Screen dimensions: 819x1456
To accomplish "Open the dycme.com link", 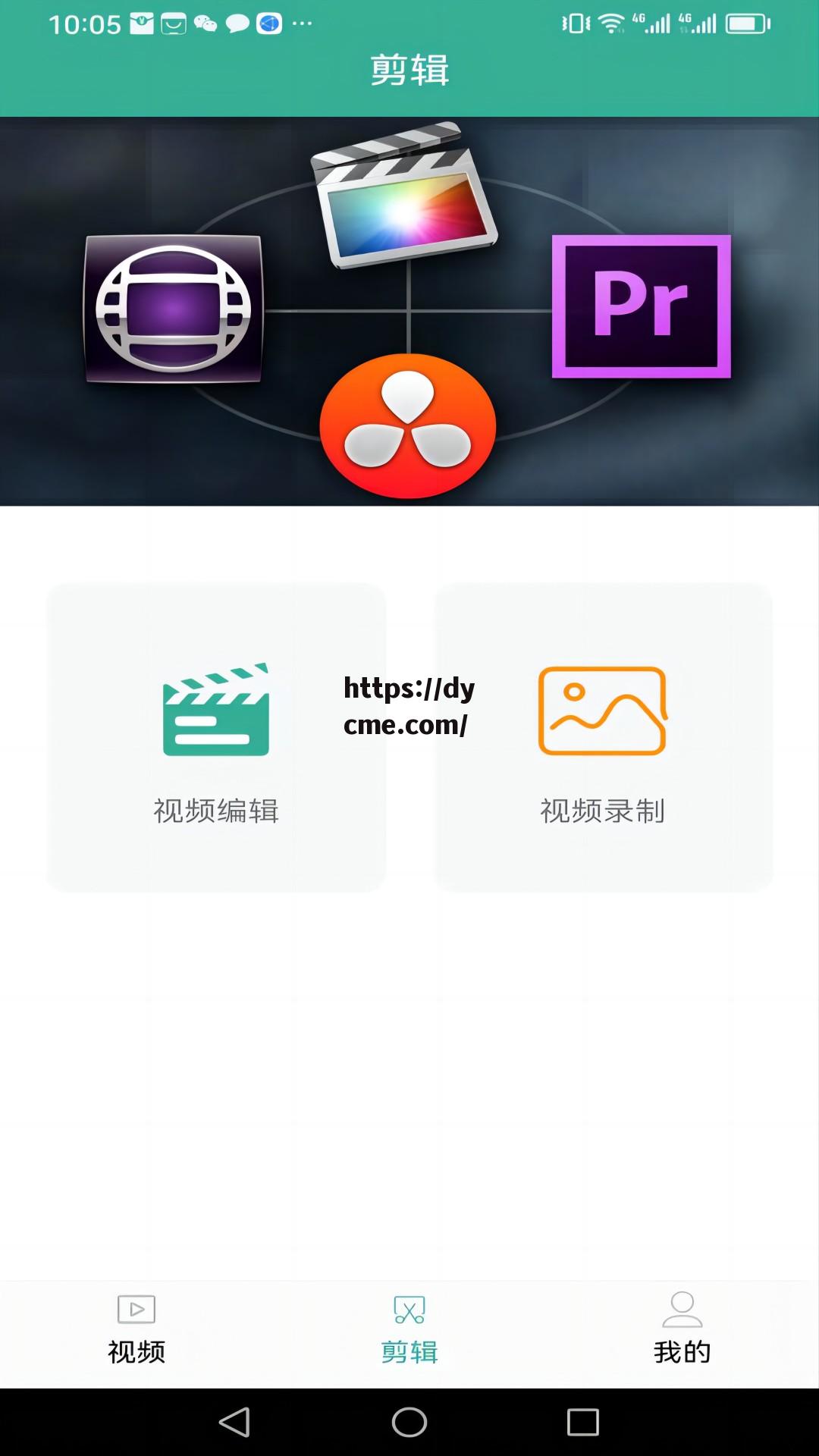I will point(408,705).
